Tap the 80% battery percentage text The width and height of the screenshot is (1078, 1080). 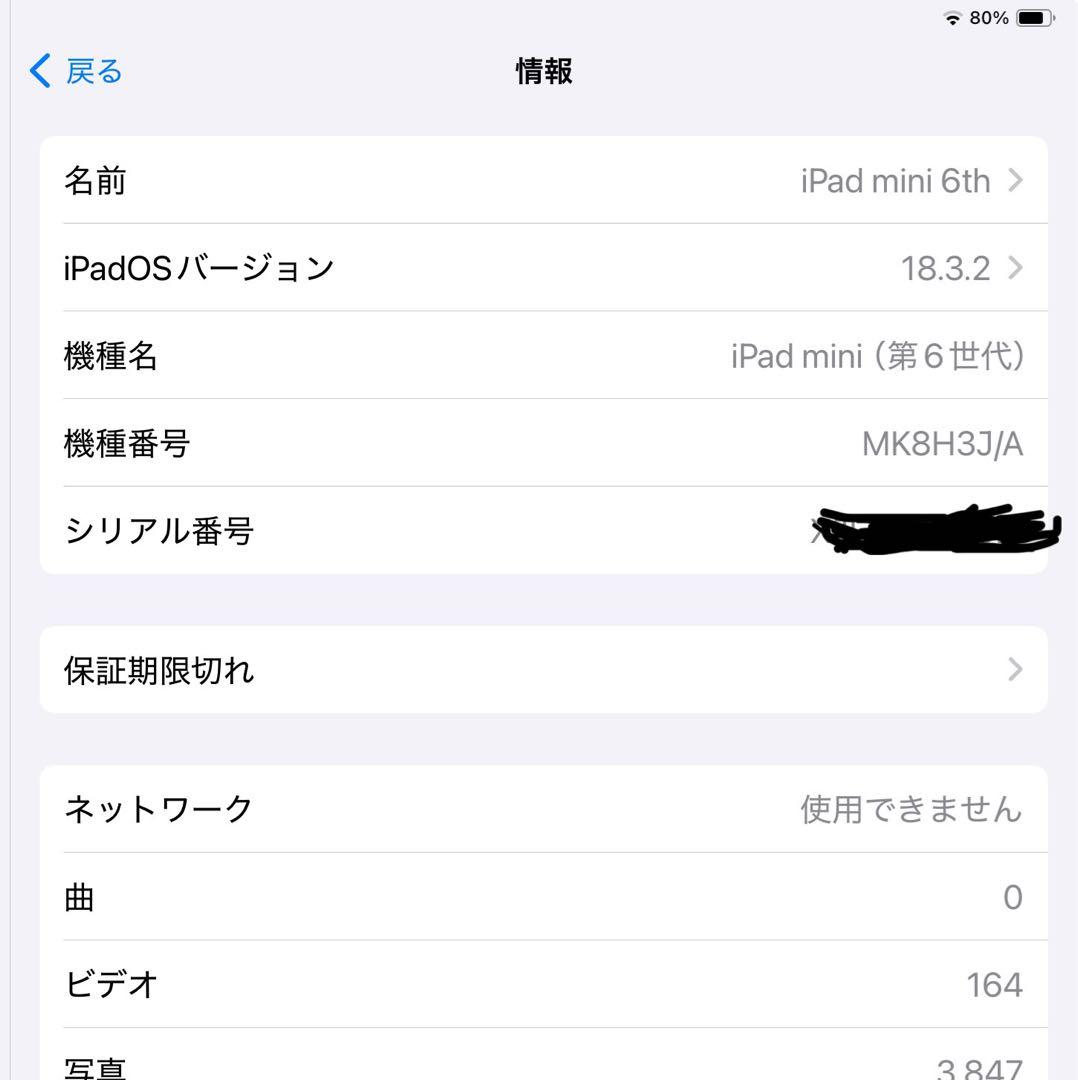click(x=988, y=17)
